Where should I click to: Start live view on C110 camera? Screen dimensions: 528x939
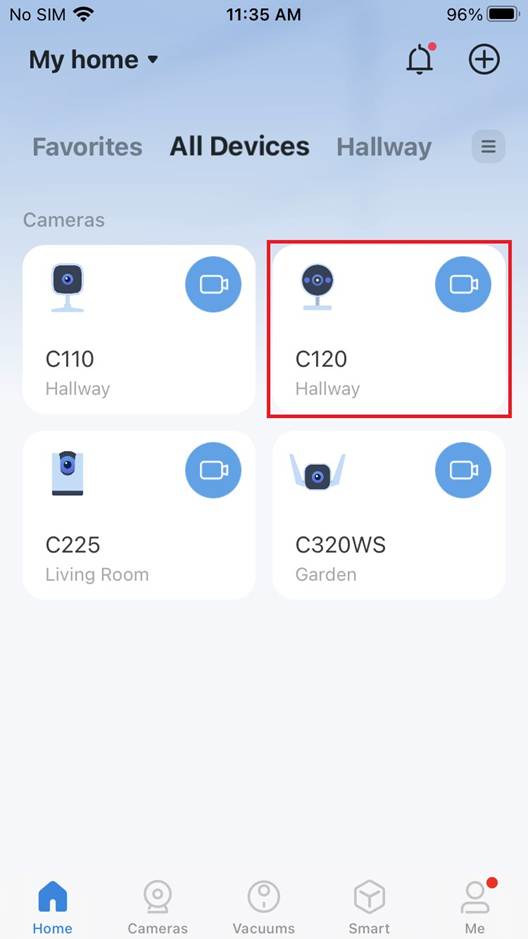click(x=214, y=284)
